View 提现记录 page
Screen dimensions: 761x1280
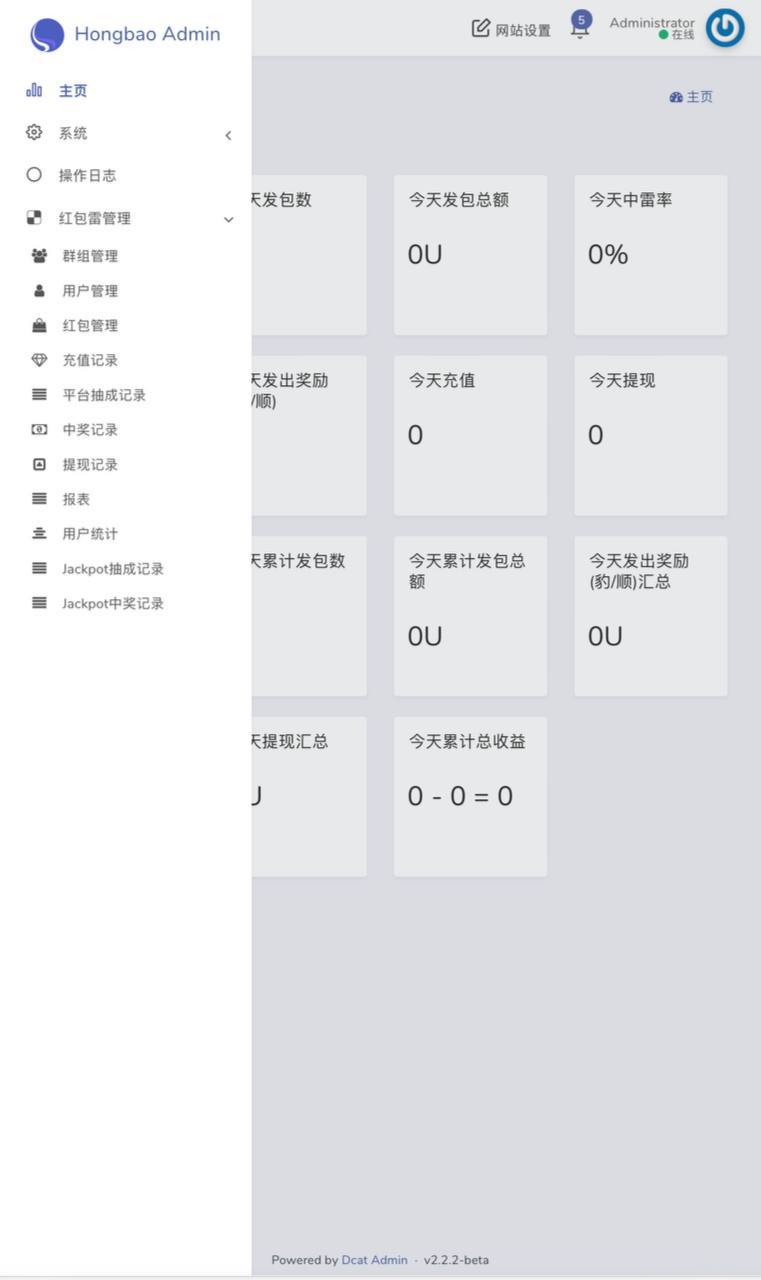[90, 464]
